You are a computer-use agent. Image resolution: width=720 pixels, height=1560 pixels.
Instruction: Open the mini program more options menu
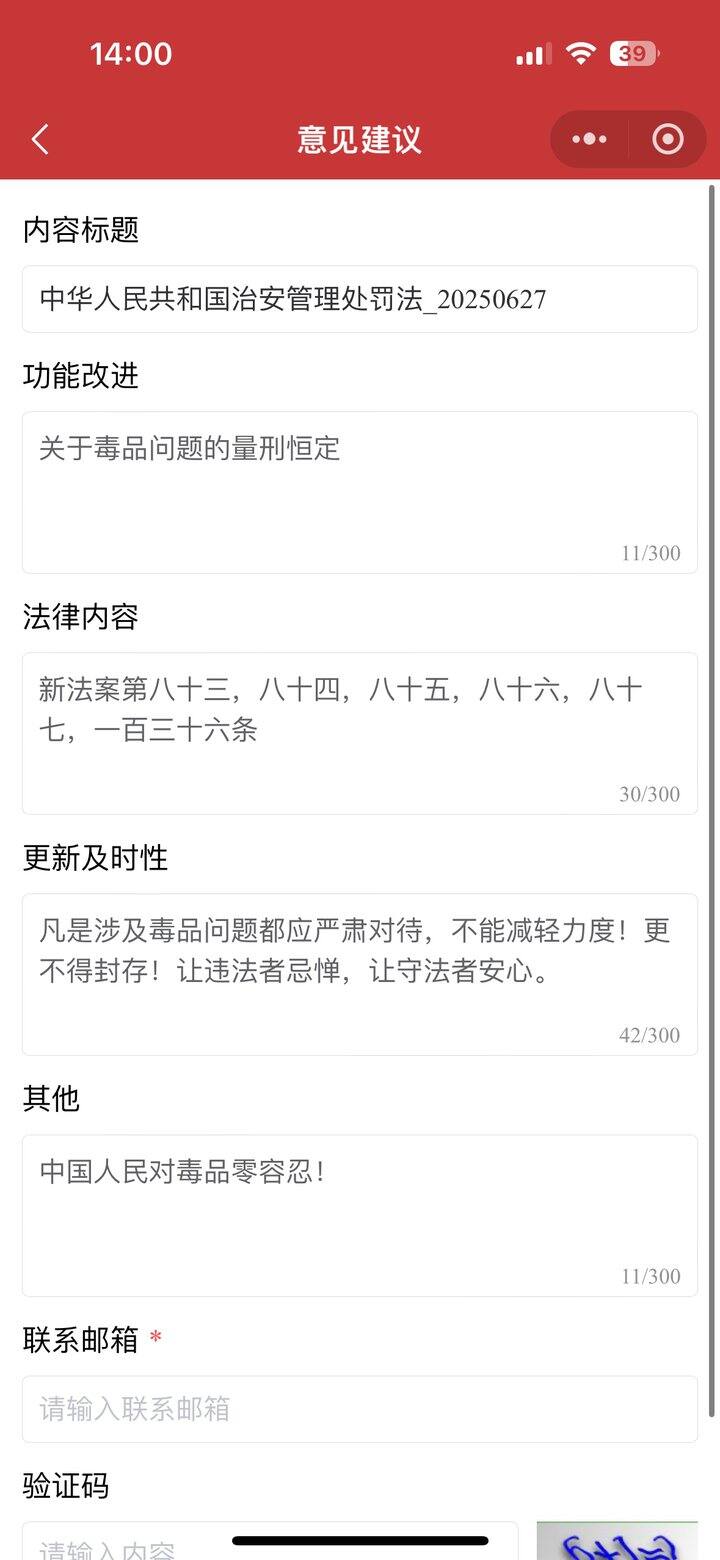coord(589,139)
